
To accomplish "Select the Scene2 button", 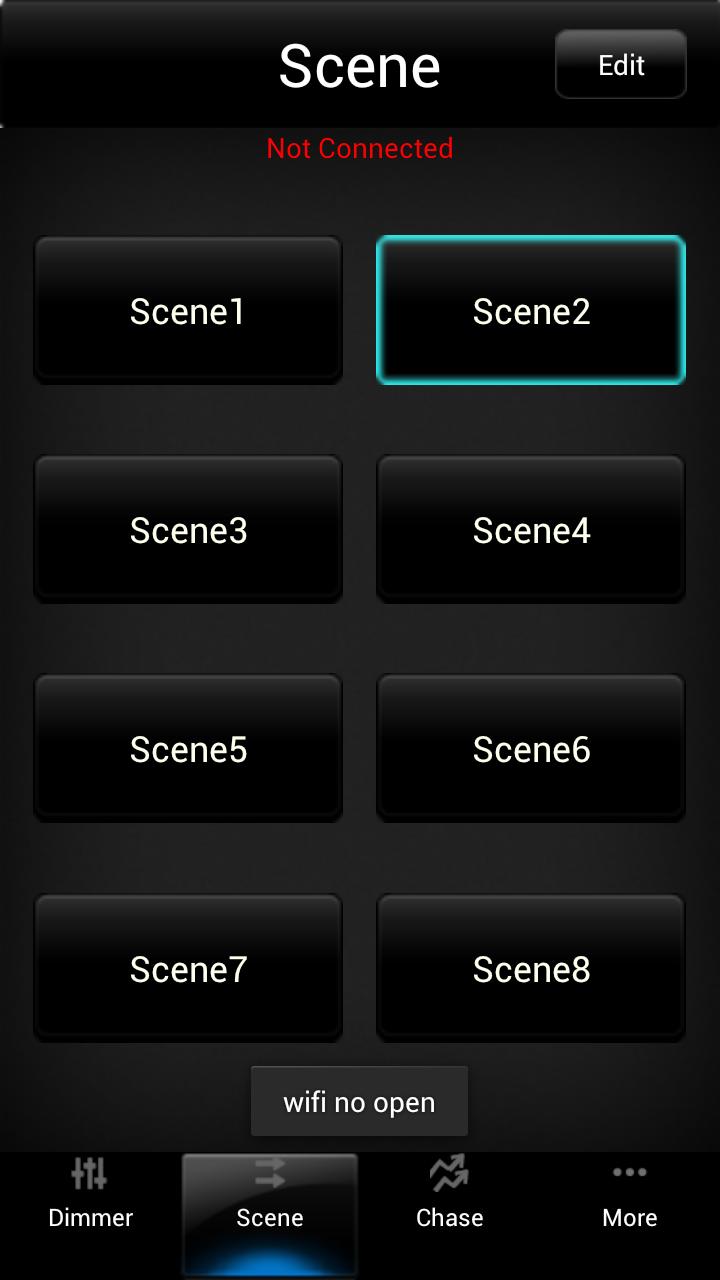I will pyautogui.click(x=531, y=311).
